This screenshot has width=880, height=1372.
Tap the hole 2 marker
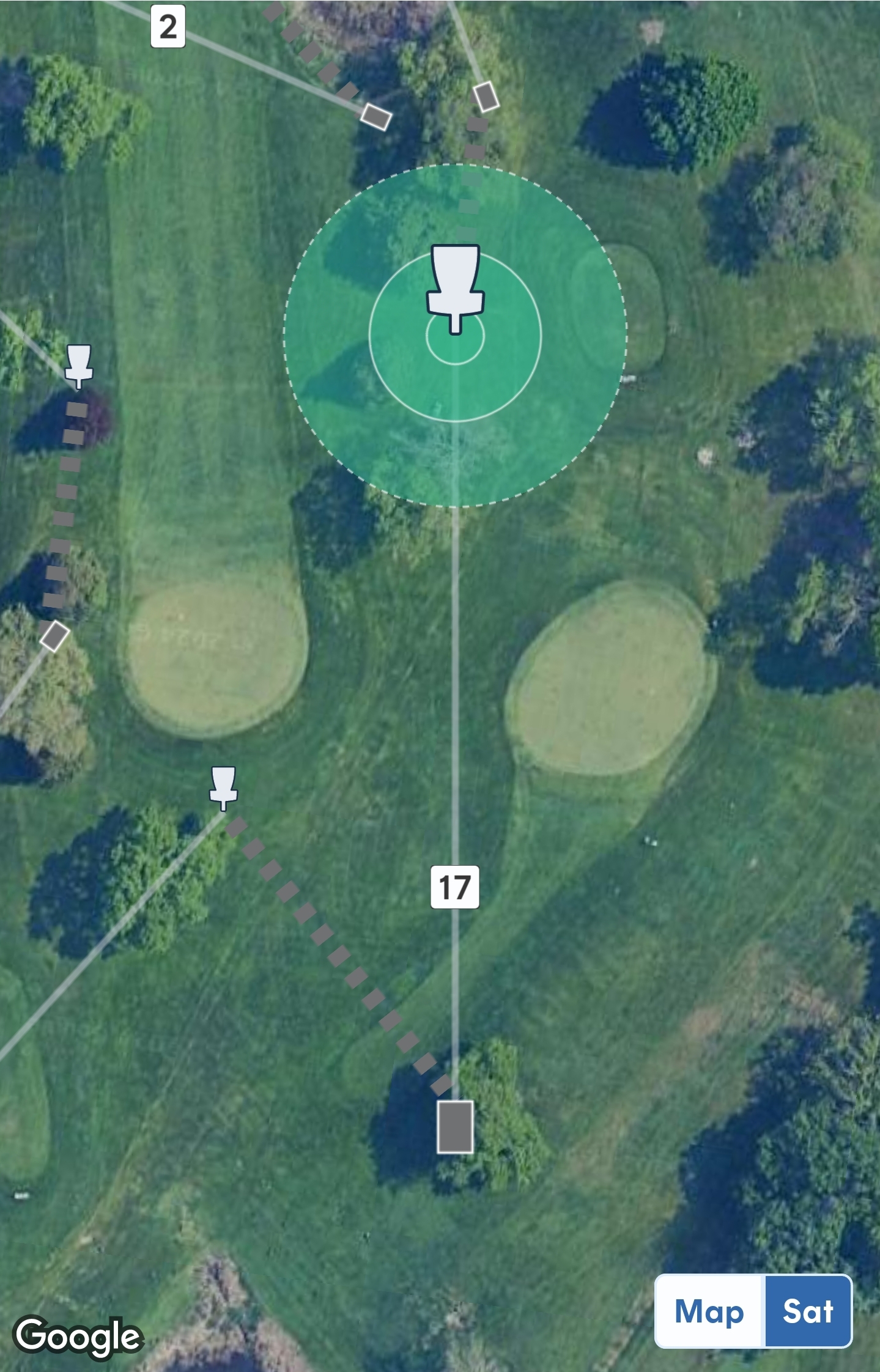click(x=168, y=27)
